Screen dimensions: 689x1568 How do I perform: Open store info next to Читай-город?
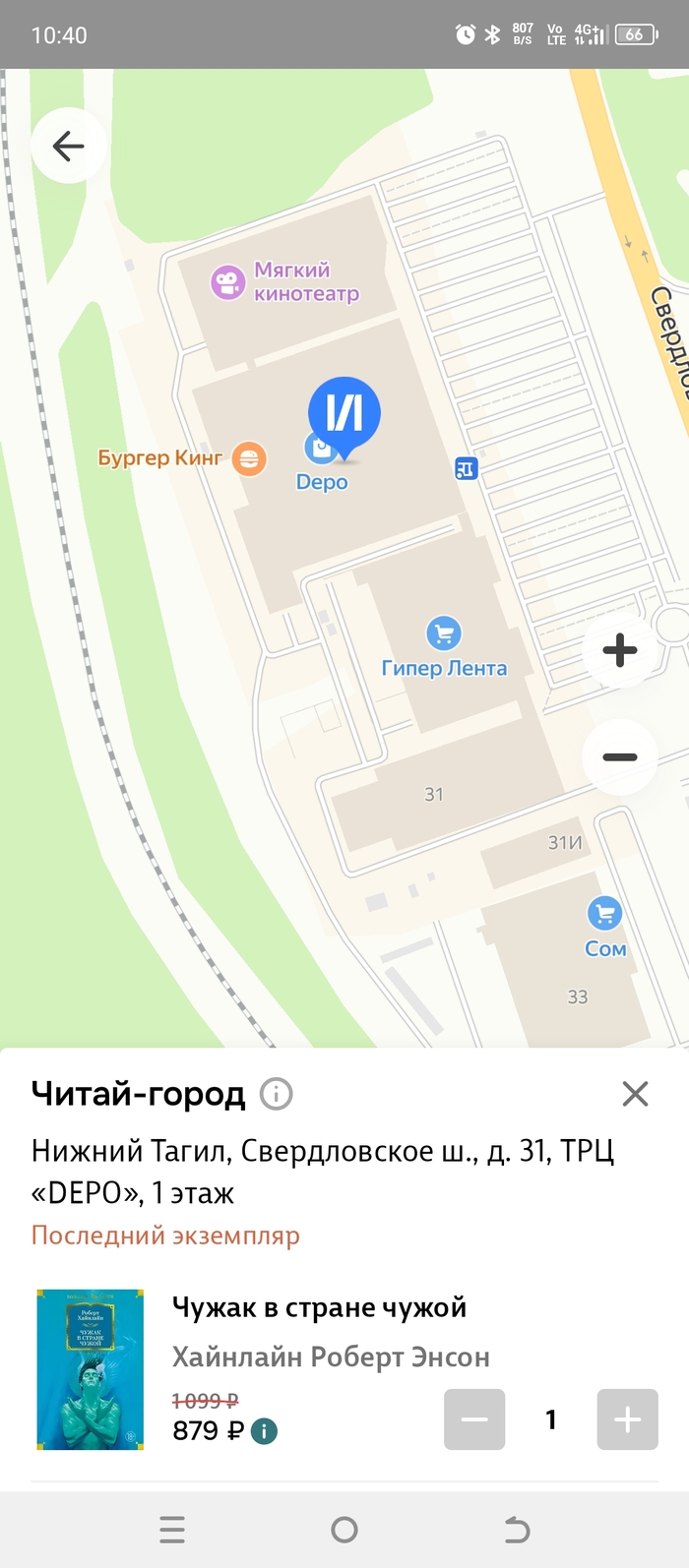[x=276, y=1094]
